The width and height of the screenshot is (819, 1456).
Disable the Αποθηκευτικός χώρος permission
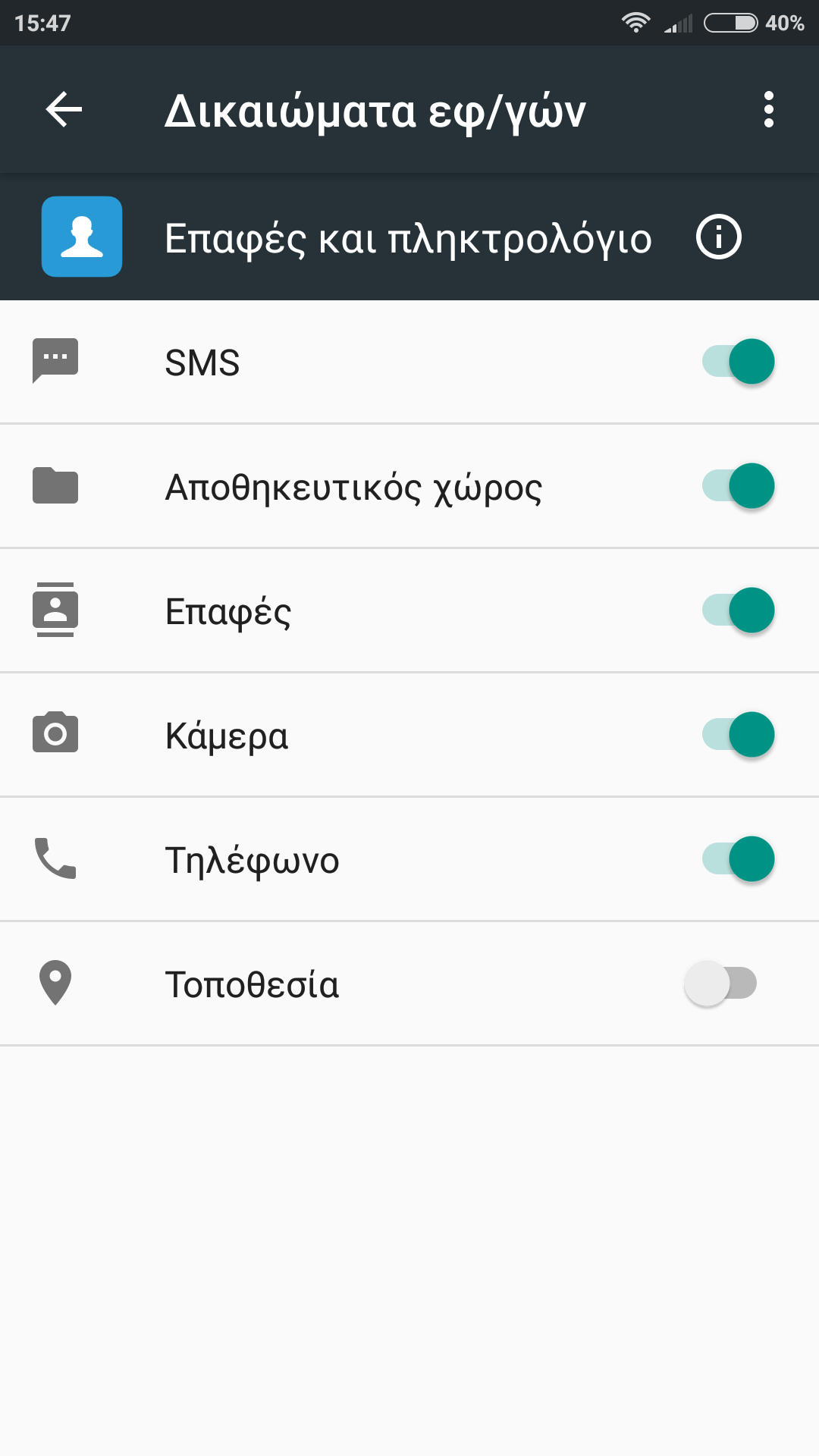coord(738,486)
